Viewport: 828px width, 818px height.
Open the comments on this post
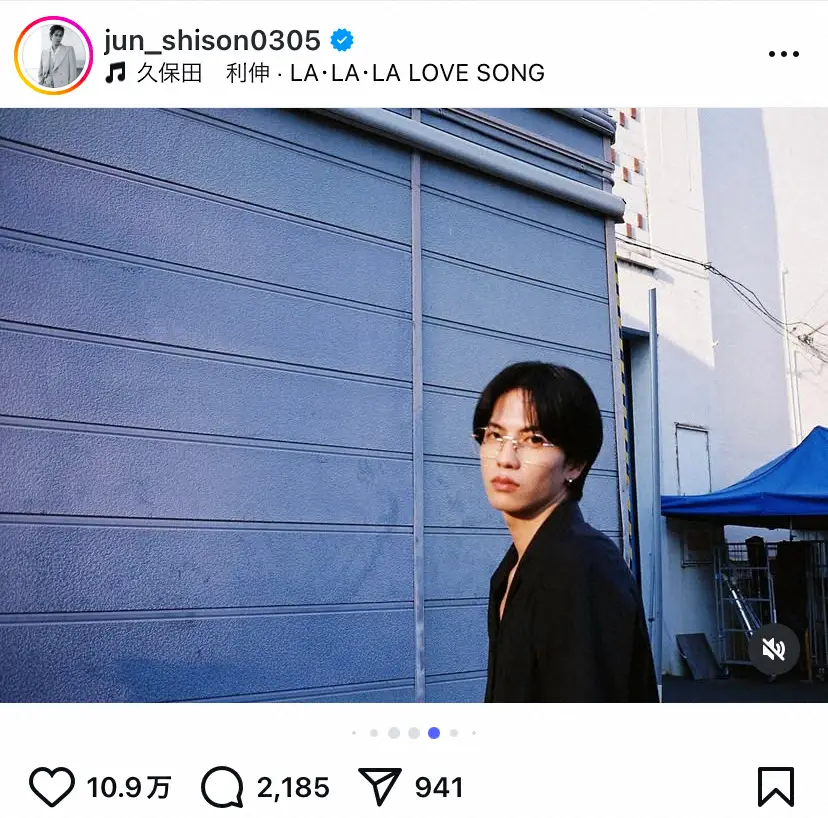point(222,787)
